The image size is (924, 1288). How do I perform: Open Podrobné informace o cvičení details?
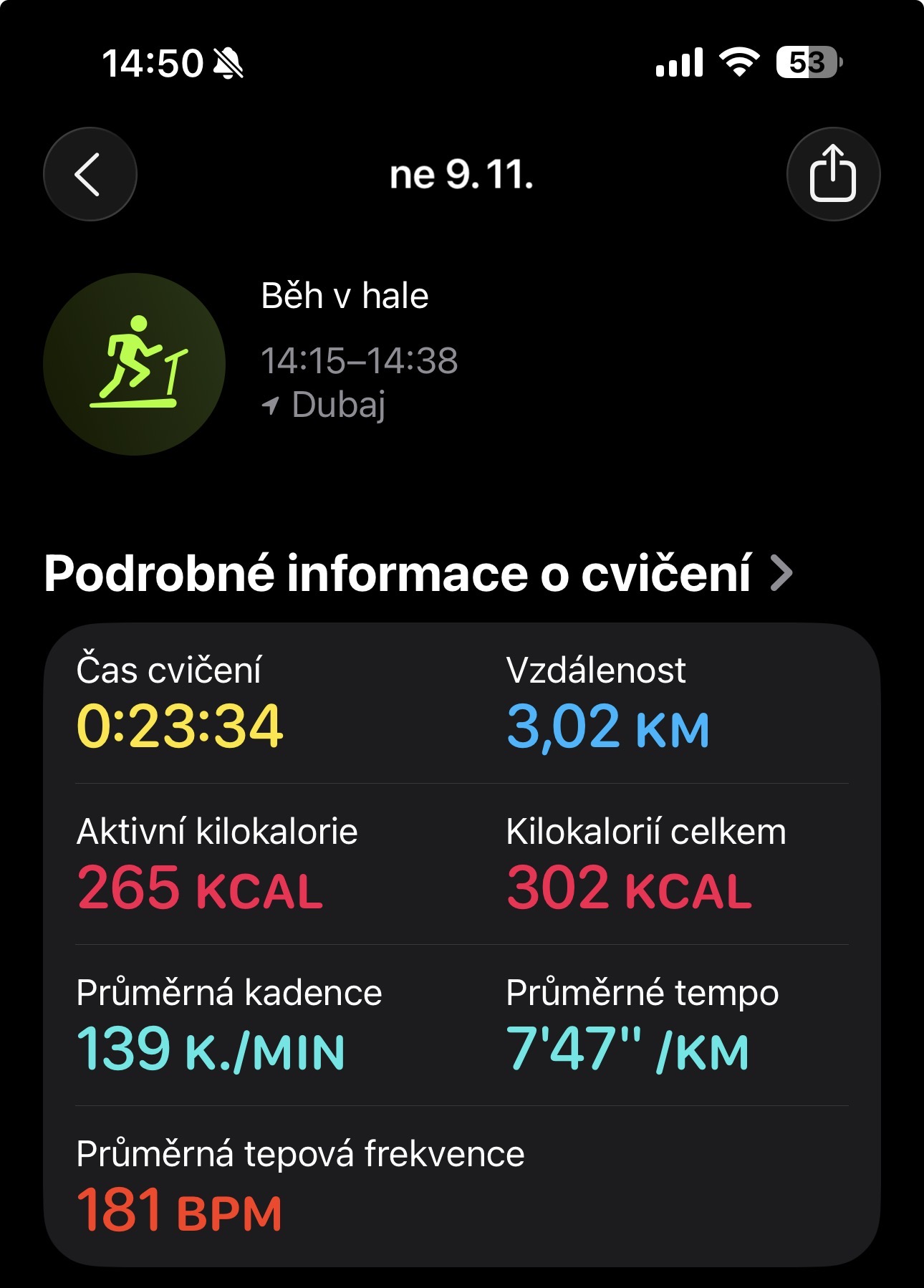418,574
